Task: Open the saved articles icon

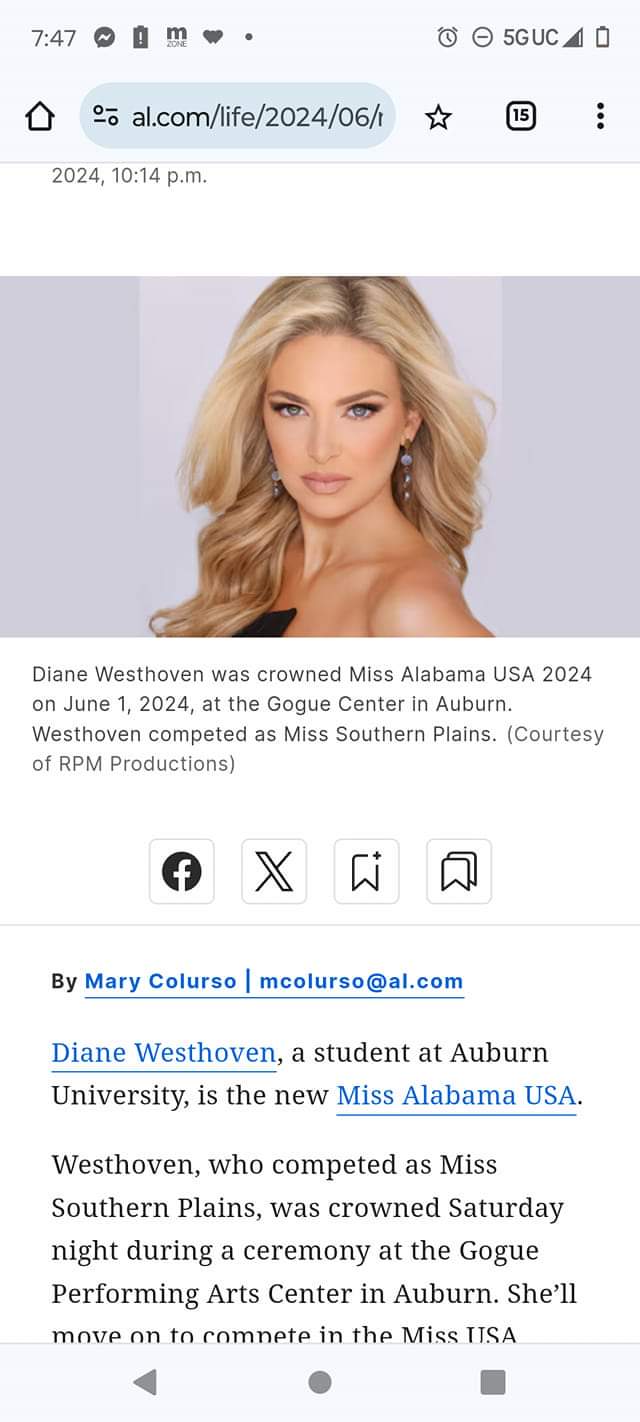Action: click(x=459, y=872)
